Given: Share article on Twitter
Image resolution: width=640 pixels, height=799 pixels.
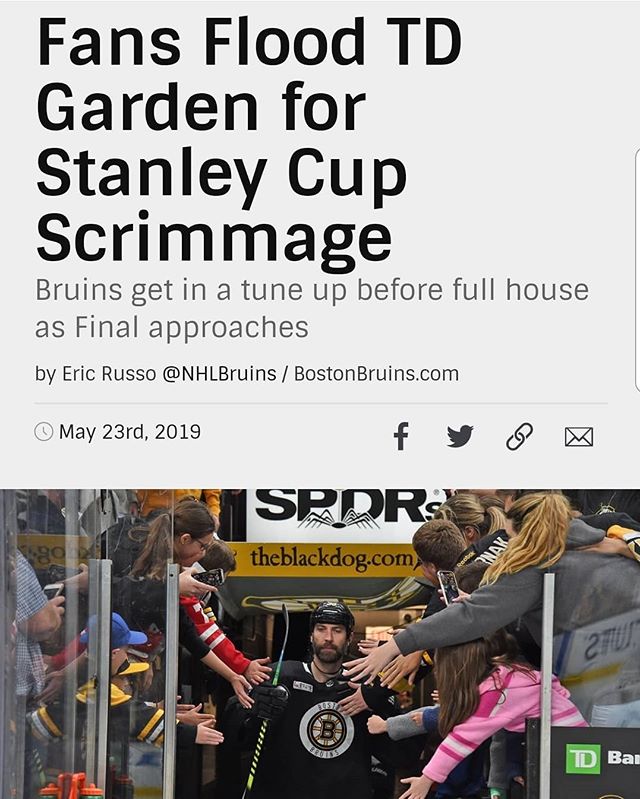Looking at the screenshot, I should pos(460,436).
